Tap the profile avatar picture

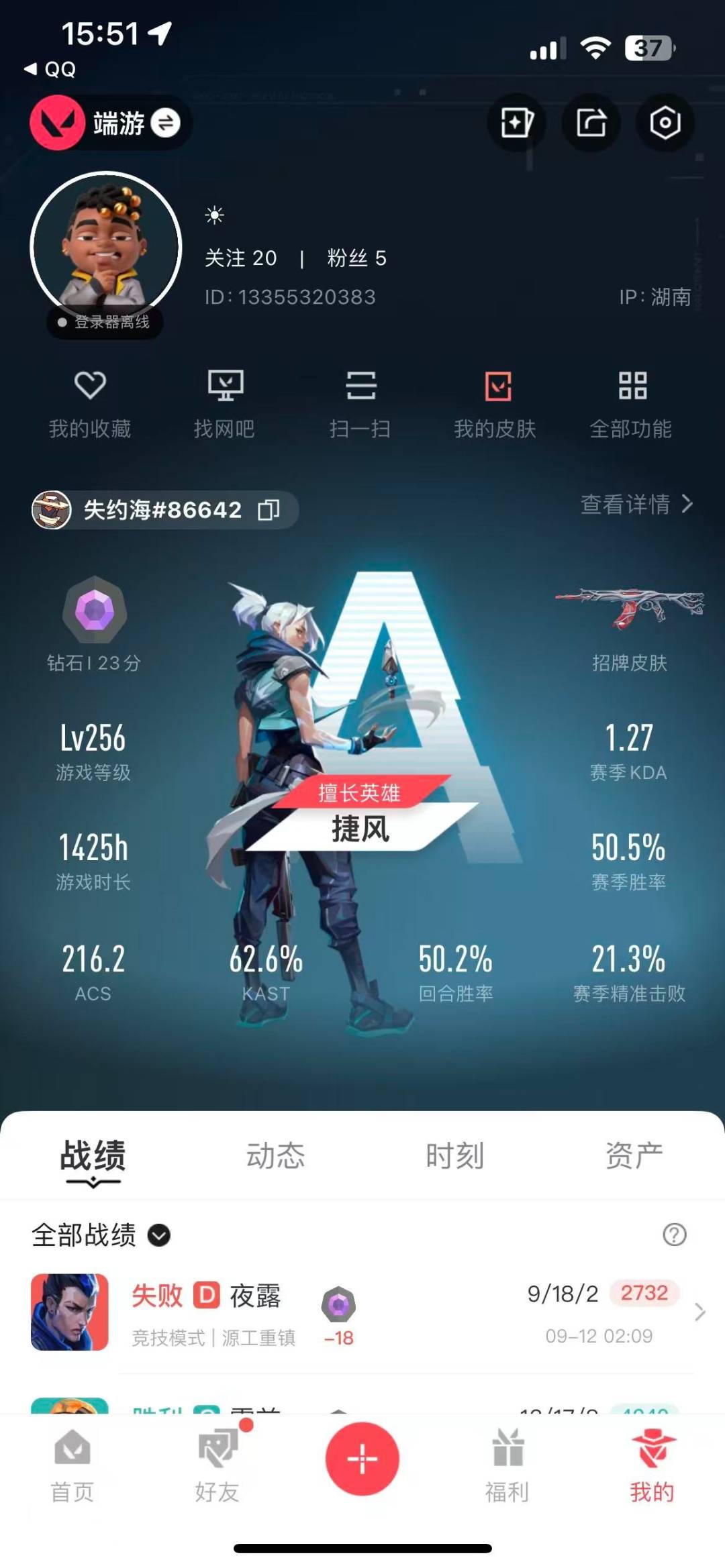(106, 247)
